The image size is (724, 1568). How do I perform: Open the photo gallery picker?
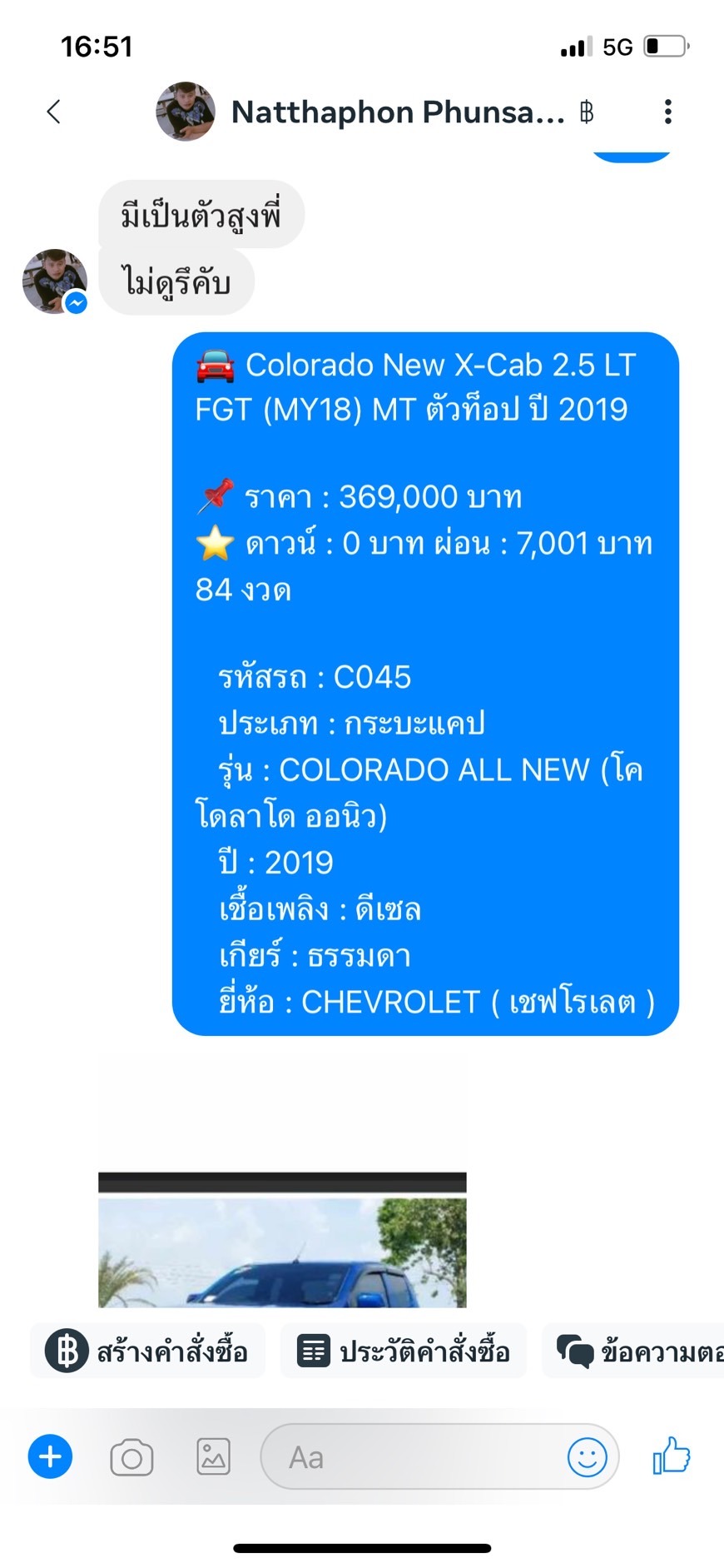click(x=213, y=1457)
